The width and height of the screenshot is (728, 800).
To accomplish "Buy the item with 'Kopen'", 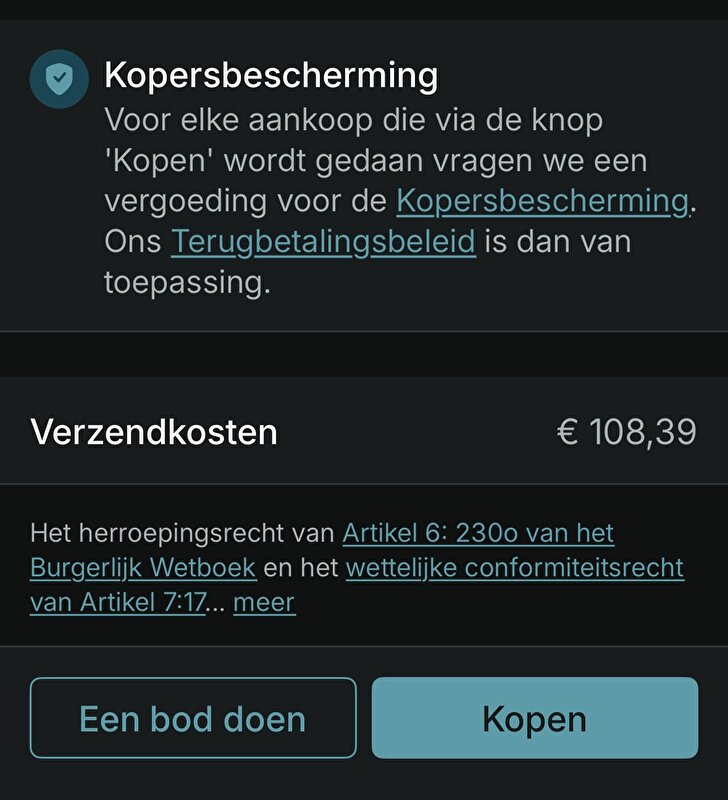I will click(x=534, y=718).
